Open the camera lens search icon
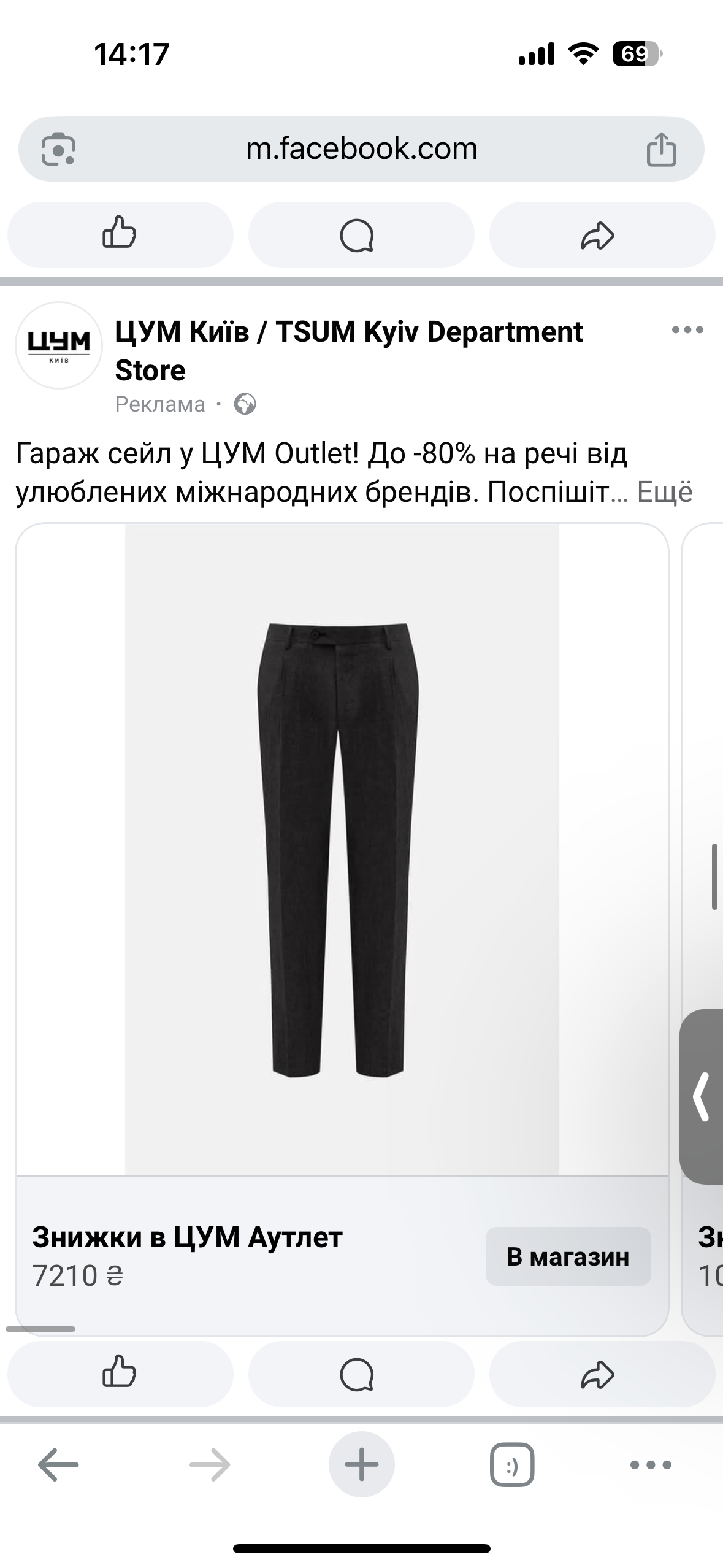Viewport: 723px width, 1568px height. pos(58,149)
